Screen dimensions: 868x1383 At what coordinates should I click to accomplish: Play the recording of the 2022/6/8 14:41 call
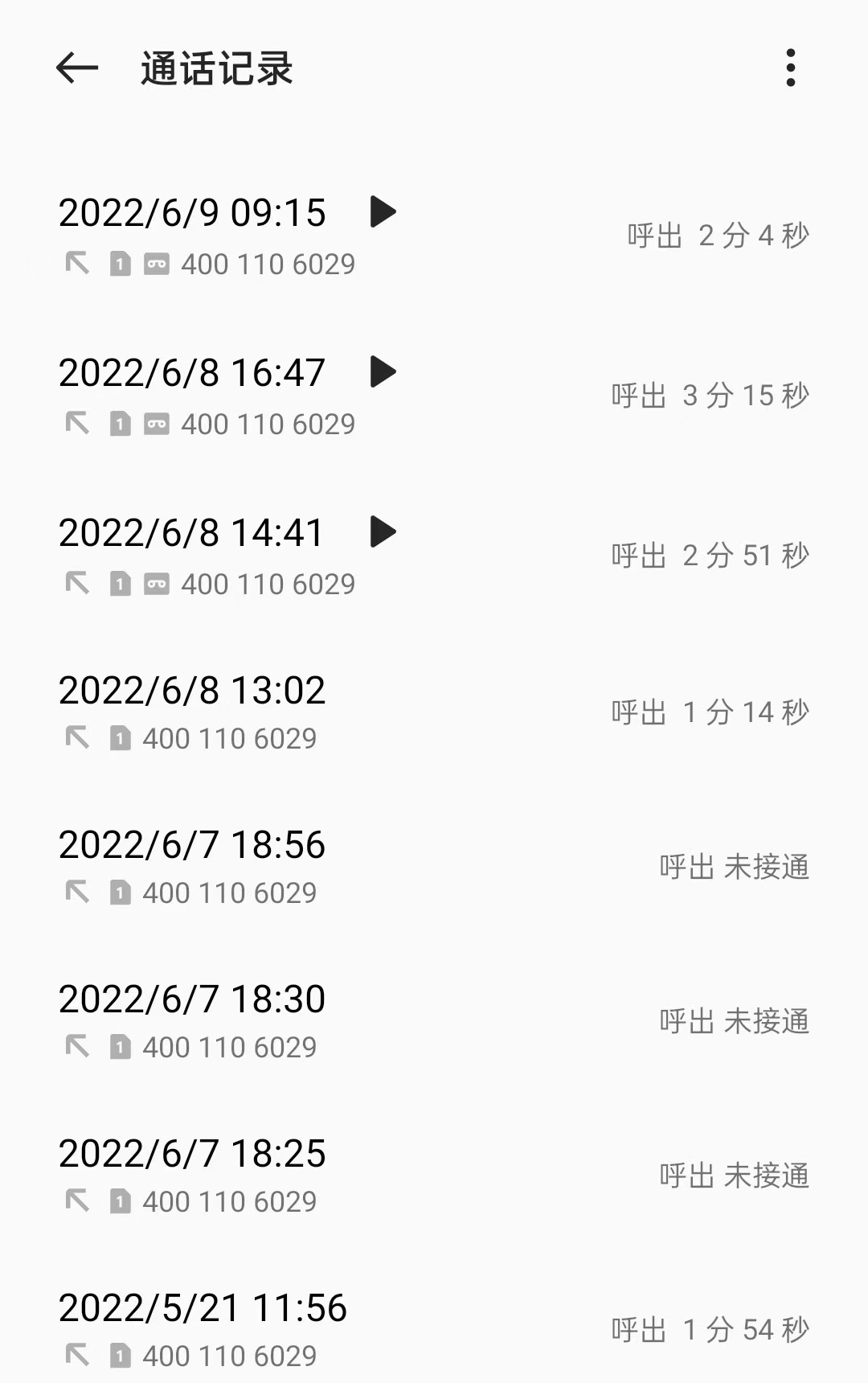384,531
